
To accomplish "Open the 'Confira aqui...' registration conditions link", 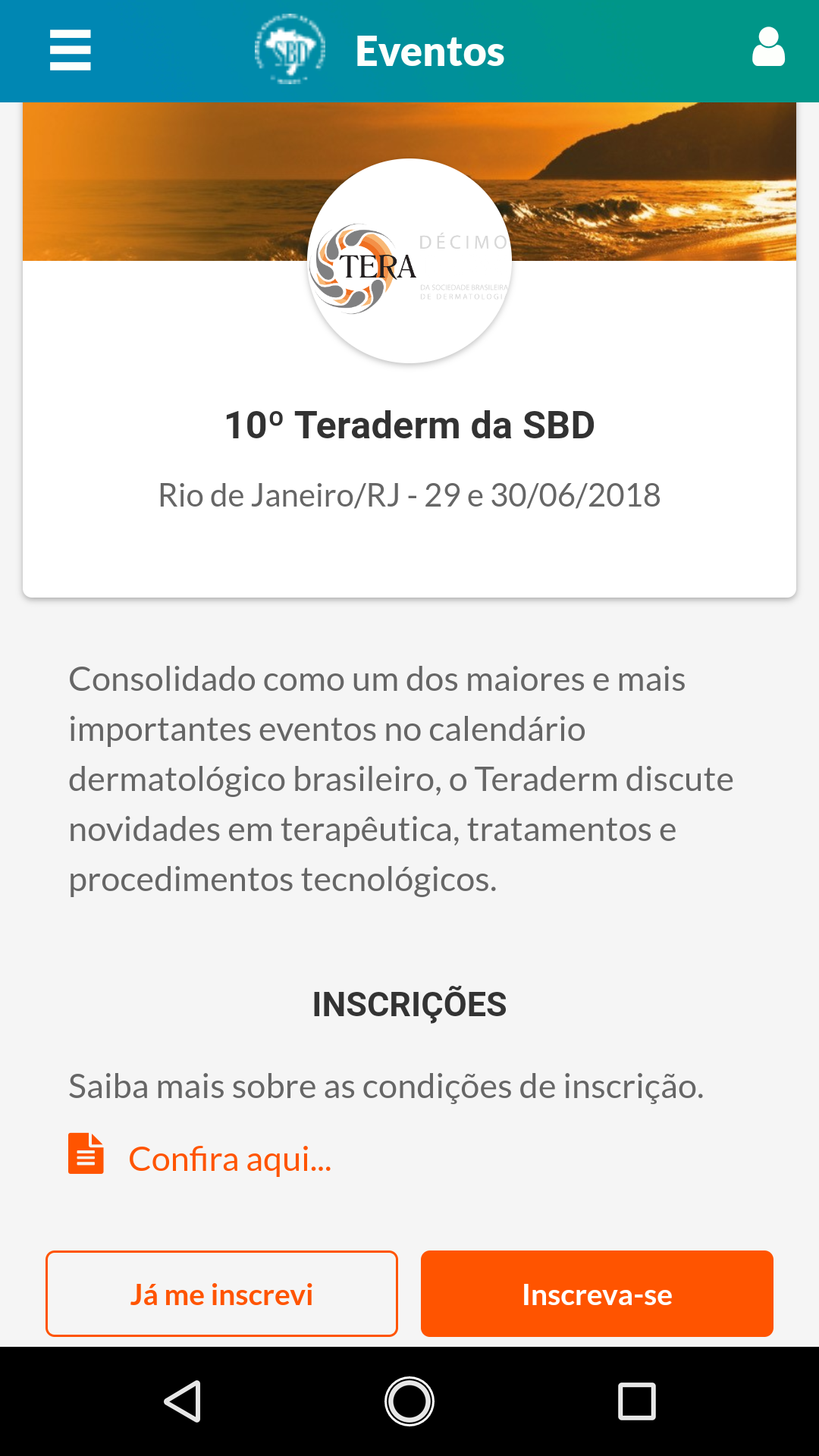I will click(x=230, y=1158).
